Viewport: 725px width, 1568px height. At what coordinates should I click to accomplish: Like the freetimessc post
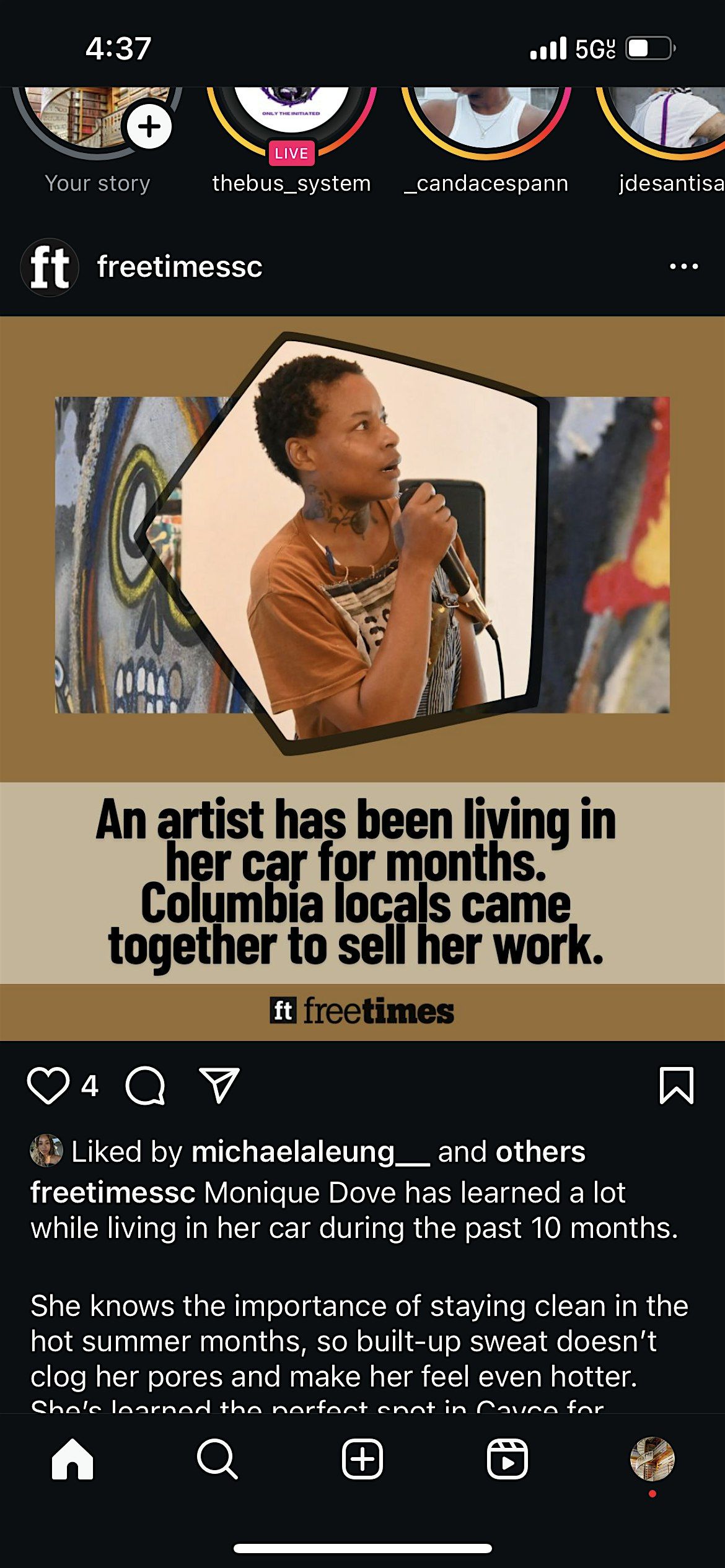tap(48, 1086)
